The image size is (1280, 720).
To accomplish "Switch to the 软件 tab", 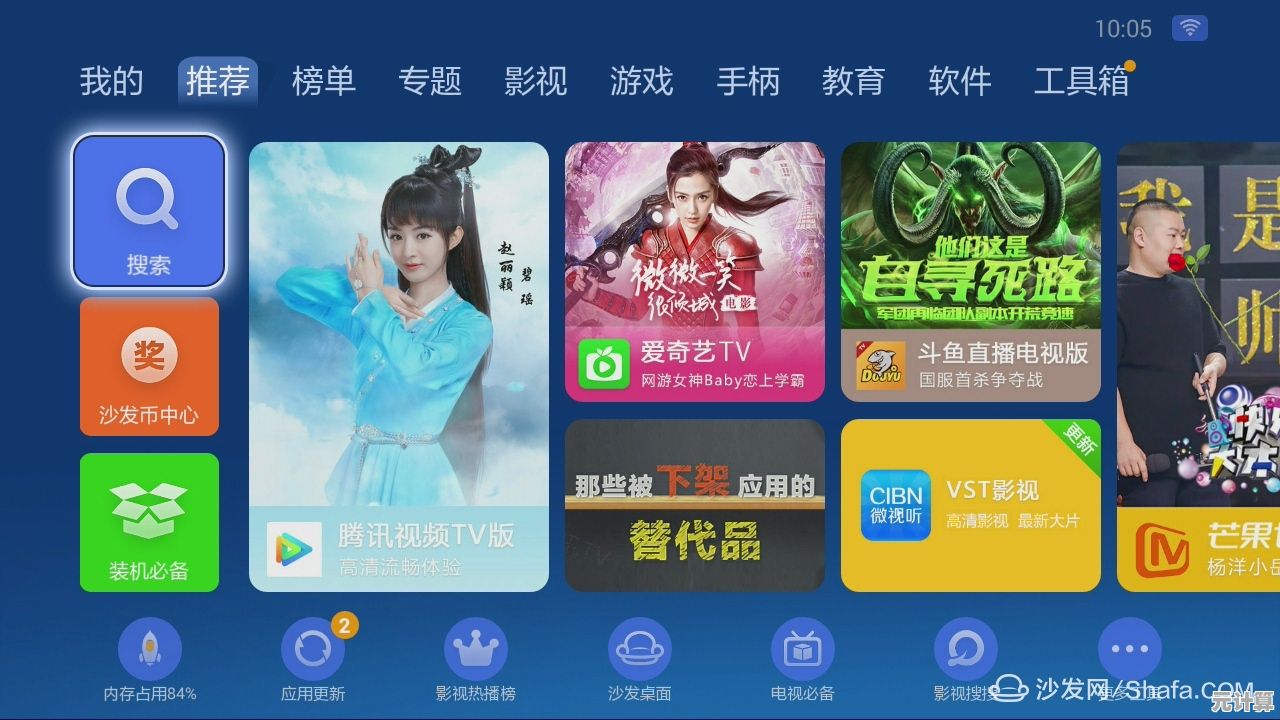I will pyautogui.click(x=959, y=81).
